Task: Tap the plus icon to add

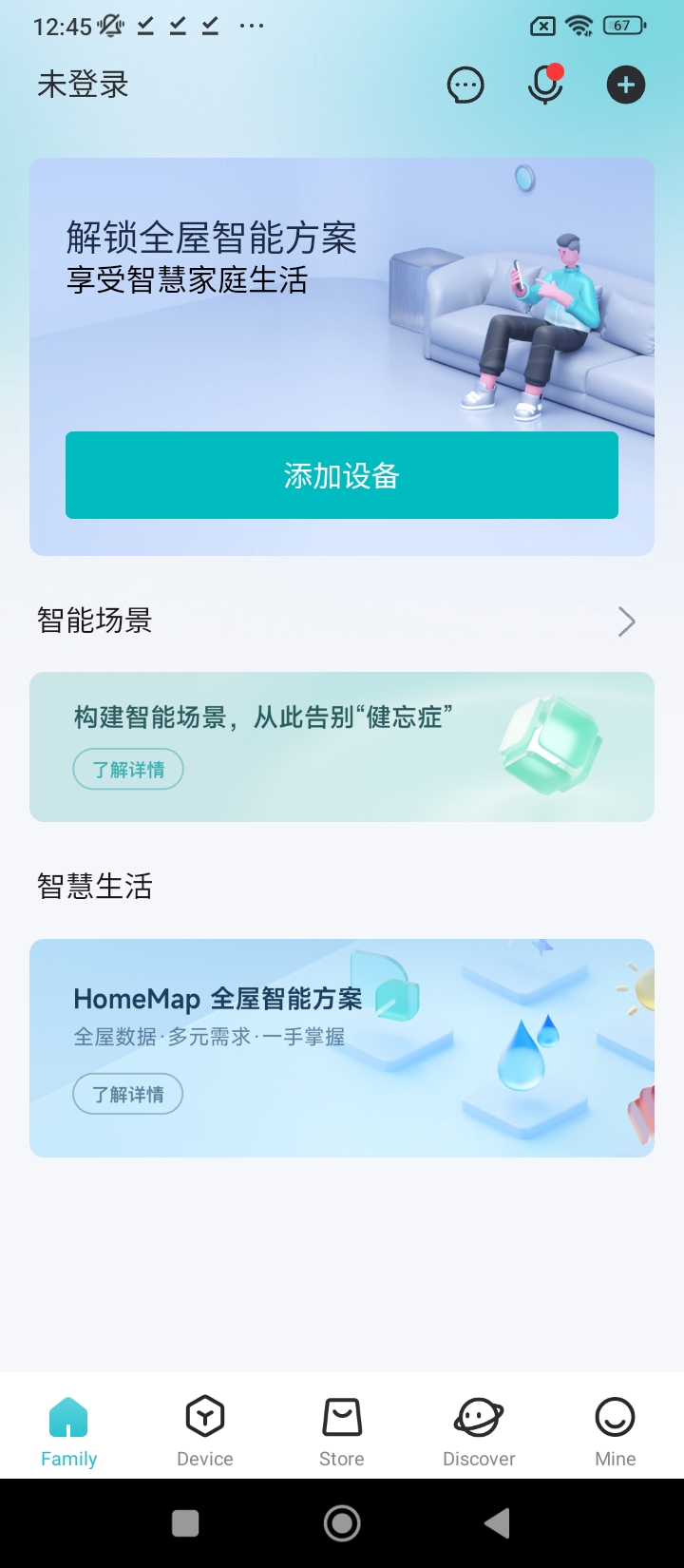Action: pos(625,86)
